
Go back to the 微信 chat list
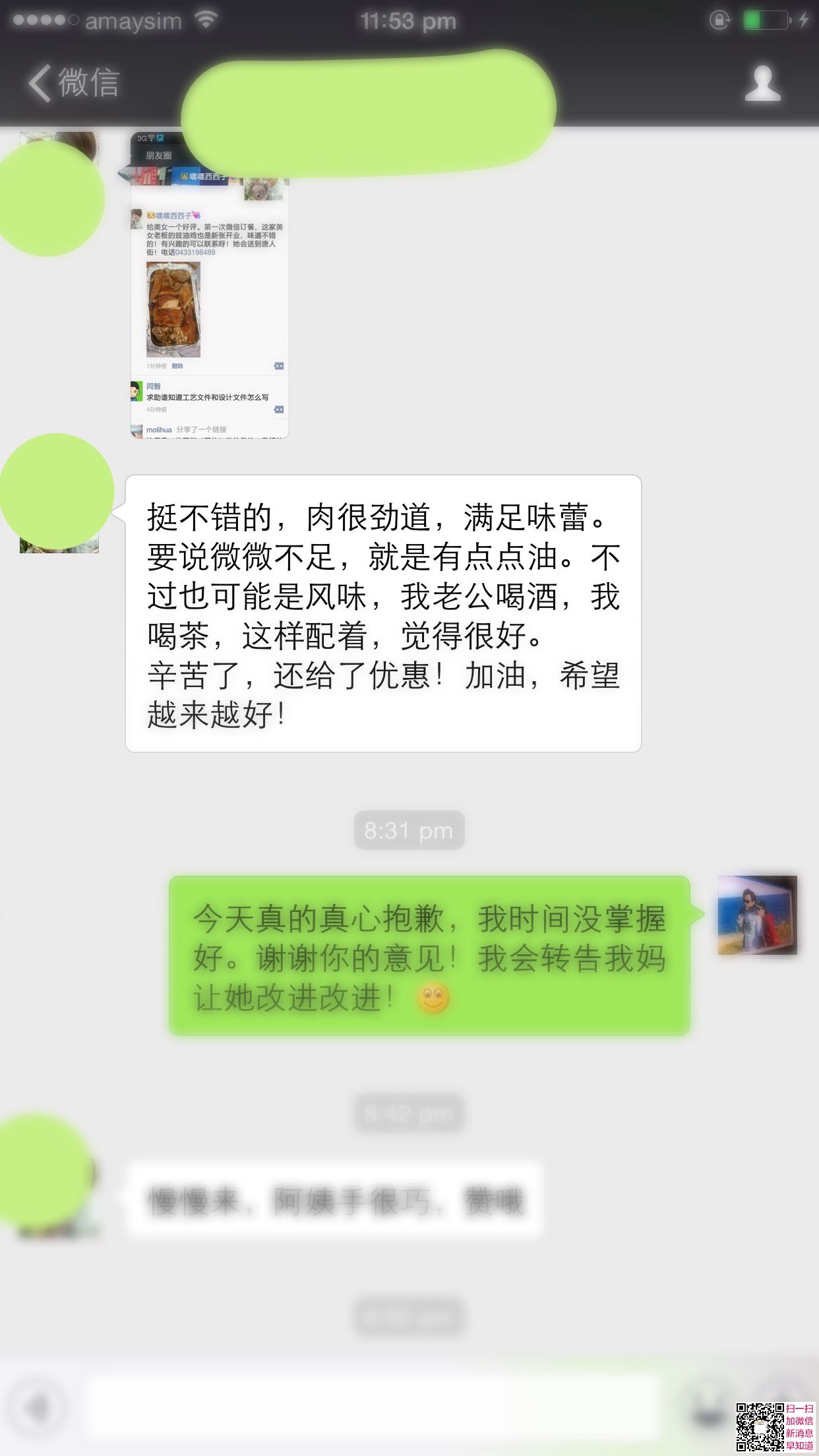(73, 84)
